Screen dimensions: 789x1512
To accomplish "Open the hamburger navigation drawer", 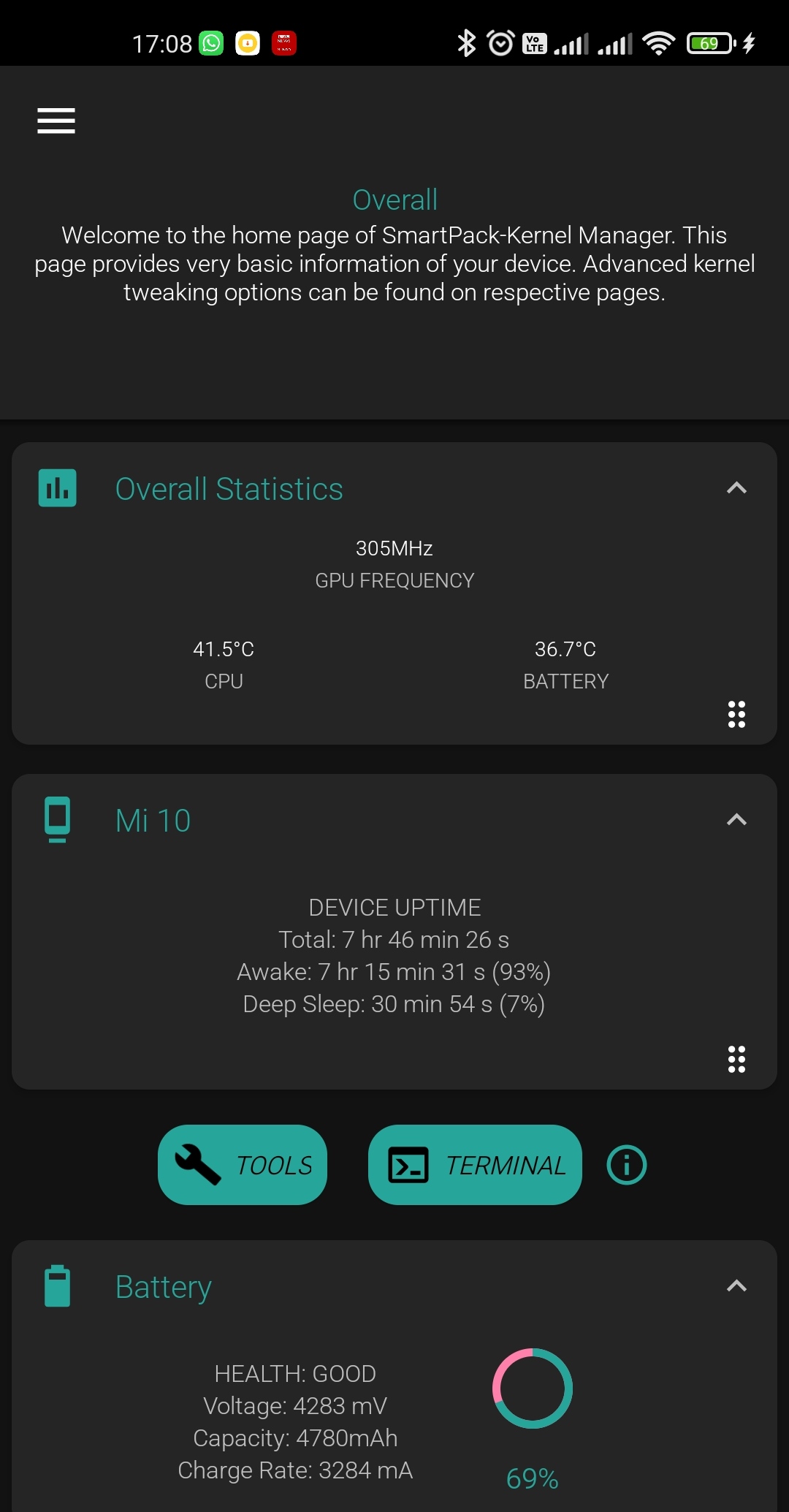I will click(x=56, y=121).
